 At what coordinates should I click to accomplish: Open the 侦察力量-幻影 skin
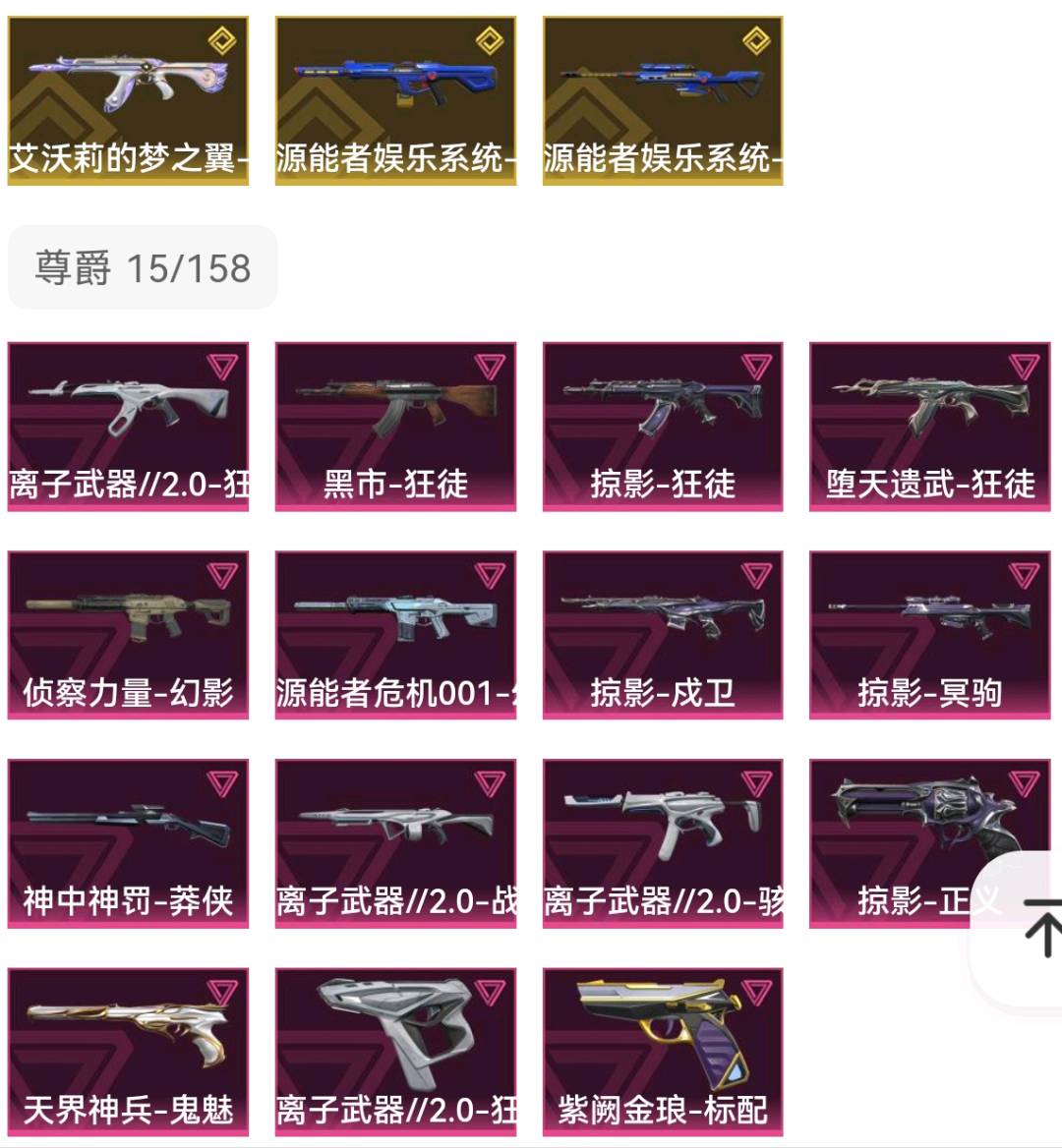128,634
